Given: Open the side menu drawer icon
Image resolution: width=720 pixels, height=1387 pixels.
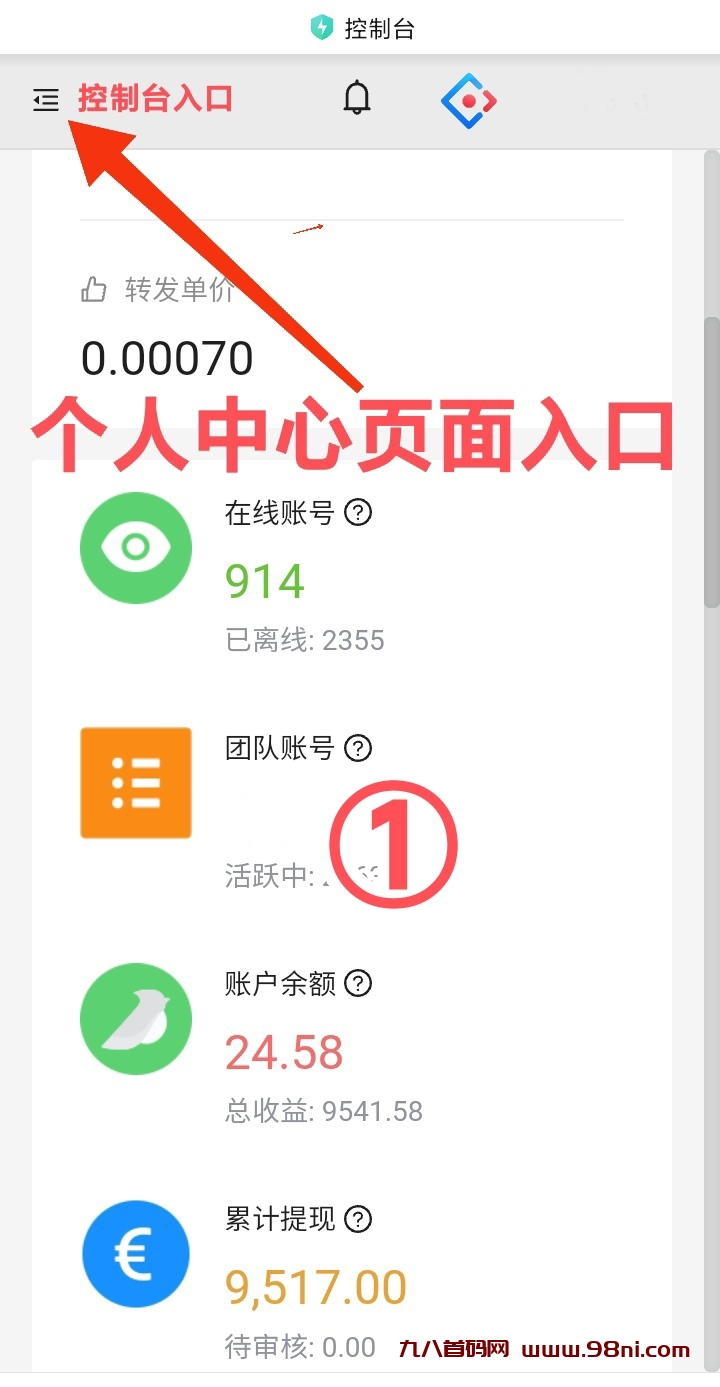Looking at the screenshot, I should pos(46,100).
